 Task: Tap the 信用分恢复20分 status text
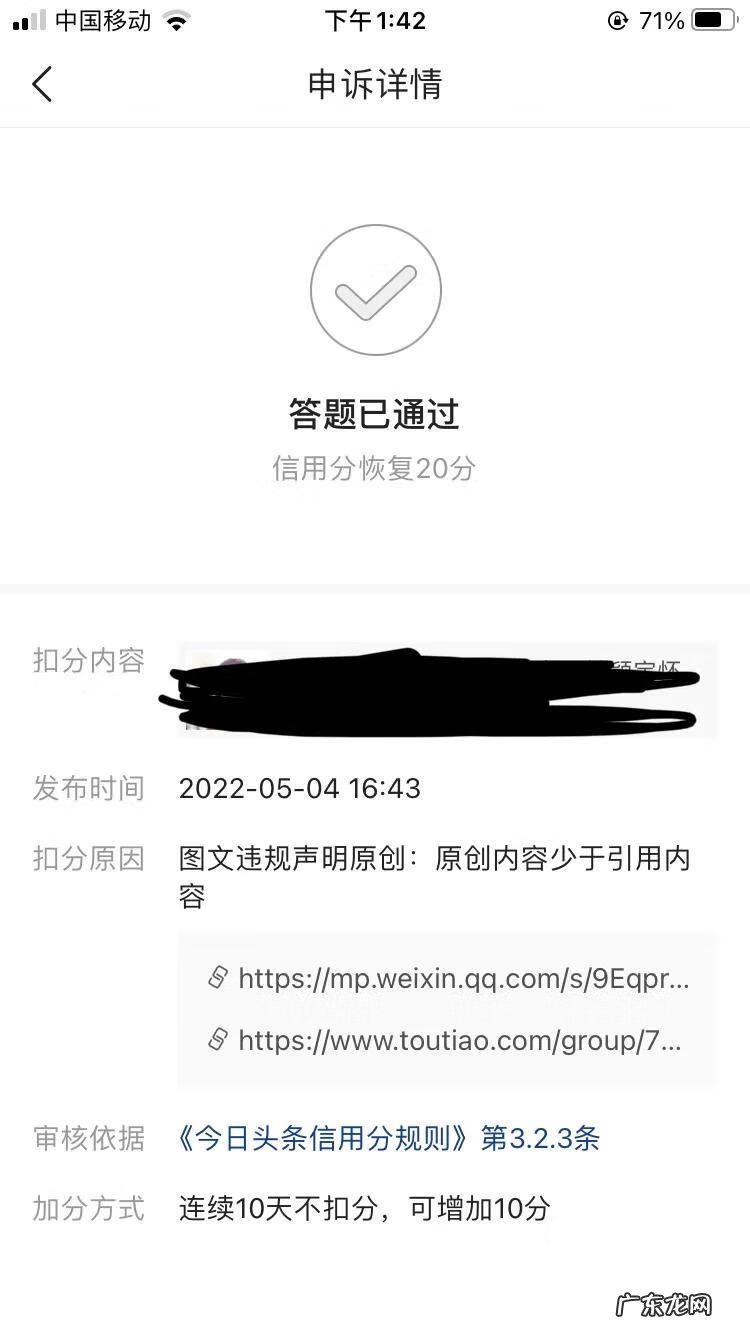tap(375, 467)
